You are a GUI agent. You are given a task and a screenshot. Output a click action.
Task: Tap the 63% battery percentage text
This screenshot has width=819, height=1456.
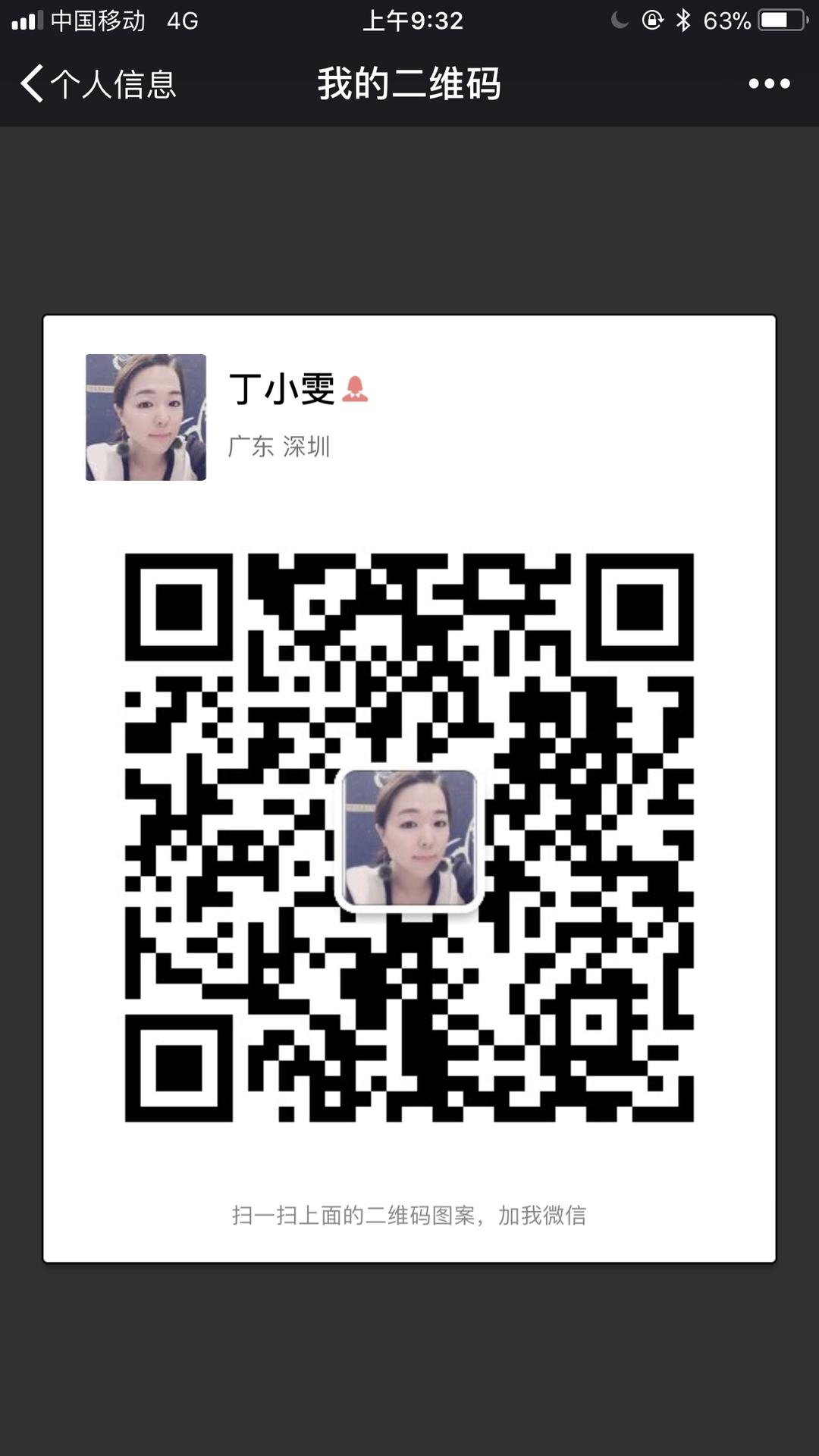[726, 21]
